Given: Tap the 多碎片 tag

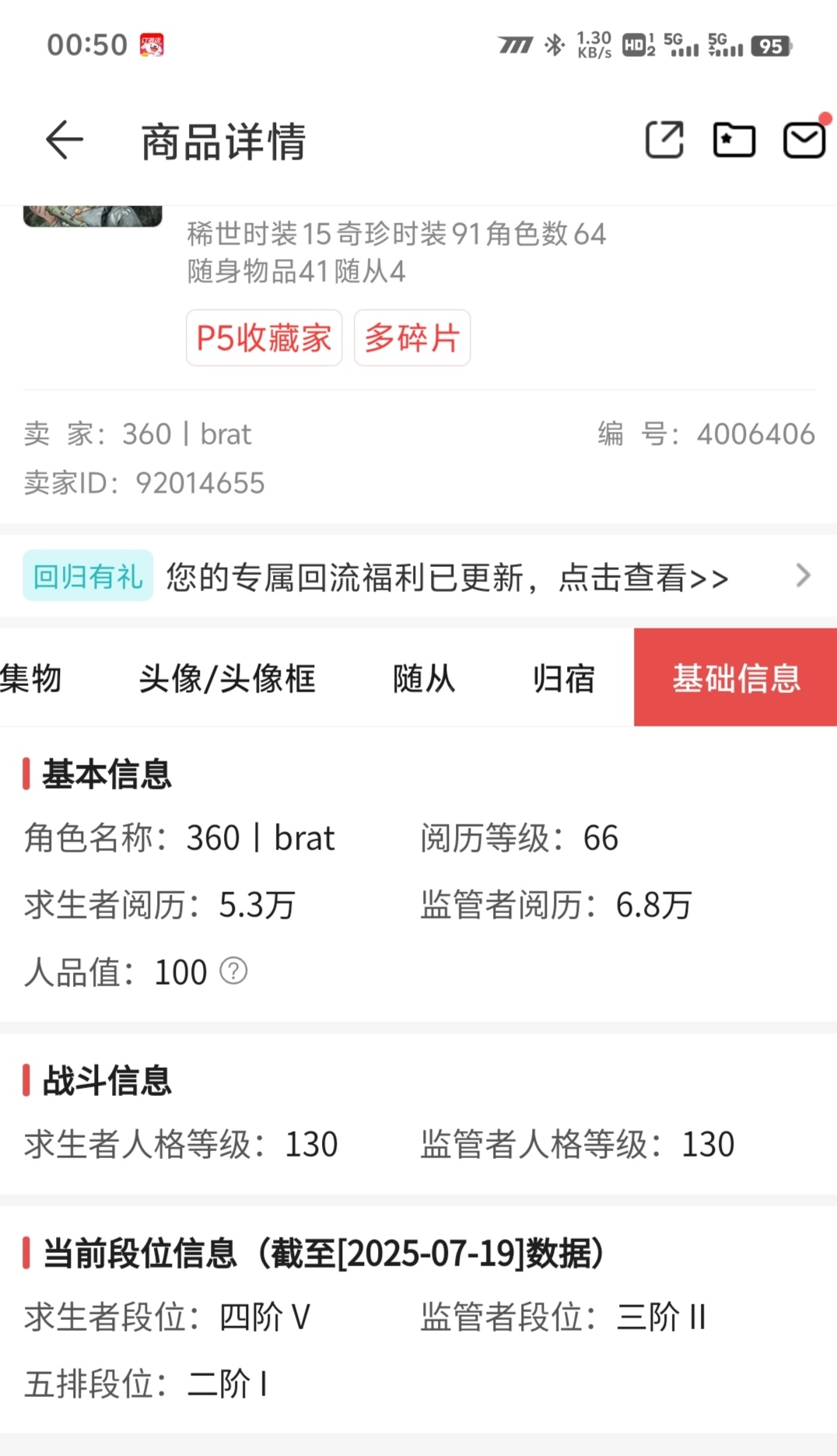Looking at the screenshot, I should tap(412, 338).
